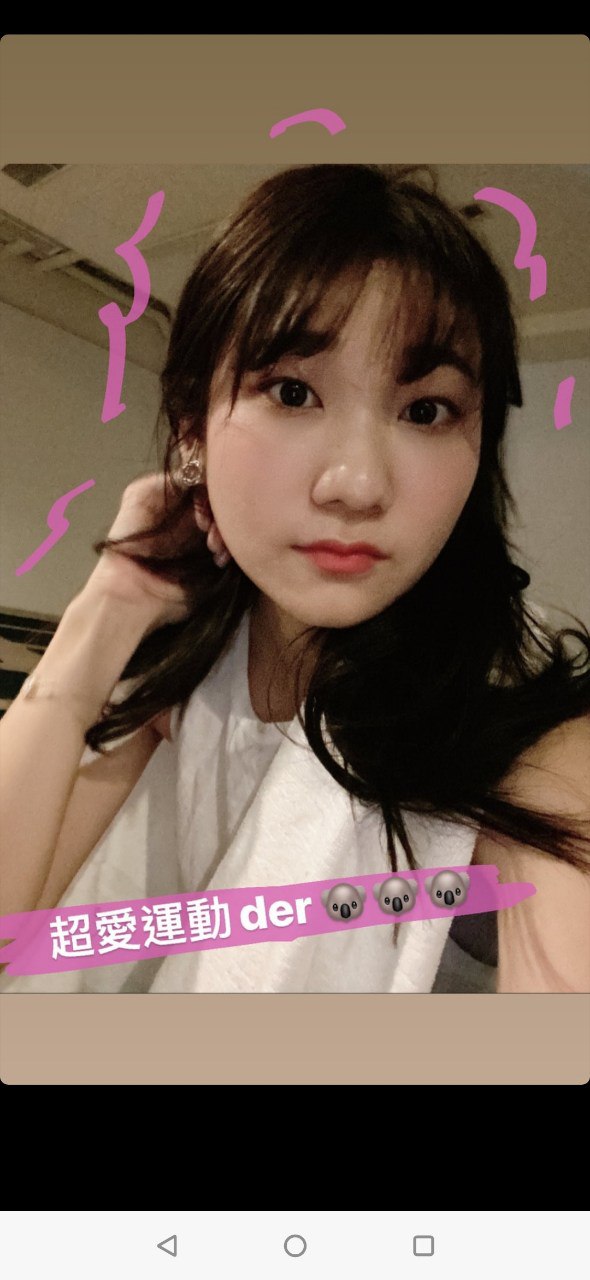This screenshot has width=590, height=1280.
Task: Go back using the navigation bar's back arrow
Action: [x=167, y=1245]
